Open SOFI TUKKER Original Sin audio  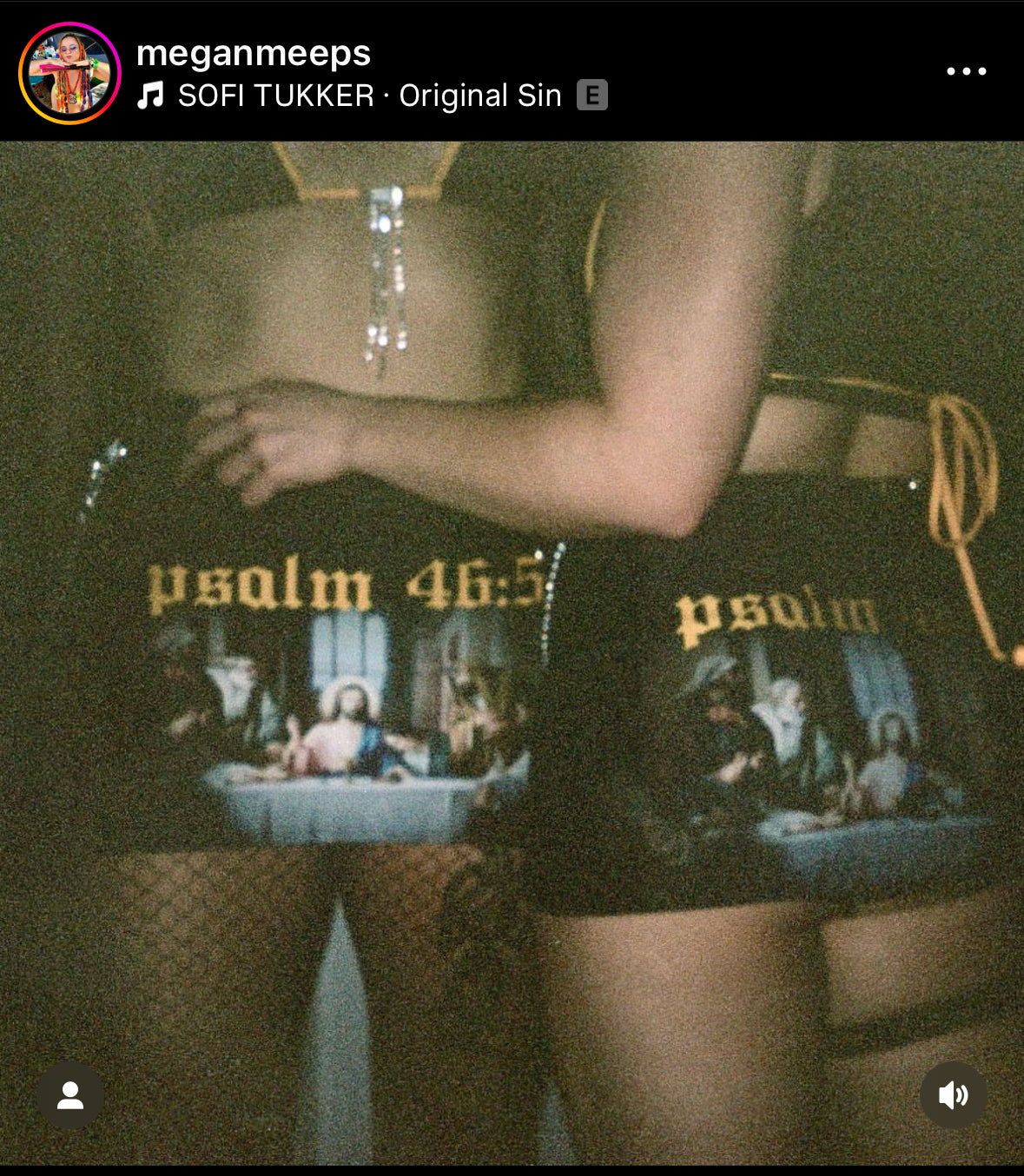point(369,96)
